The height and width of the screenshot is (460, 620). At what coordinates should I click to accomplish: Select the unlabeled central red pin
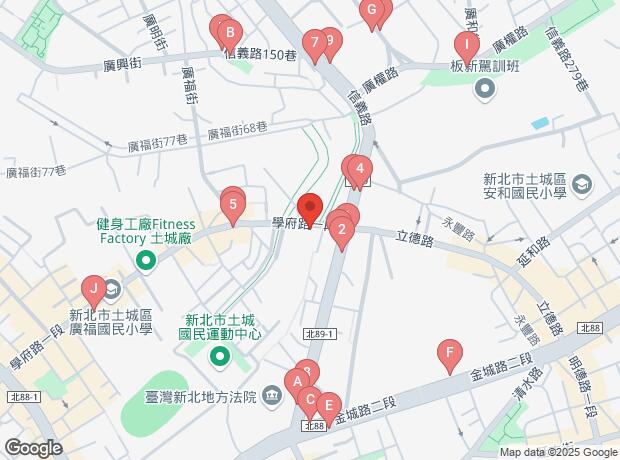click(x=309, y=210)
